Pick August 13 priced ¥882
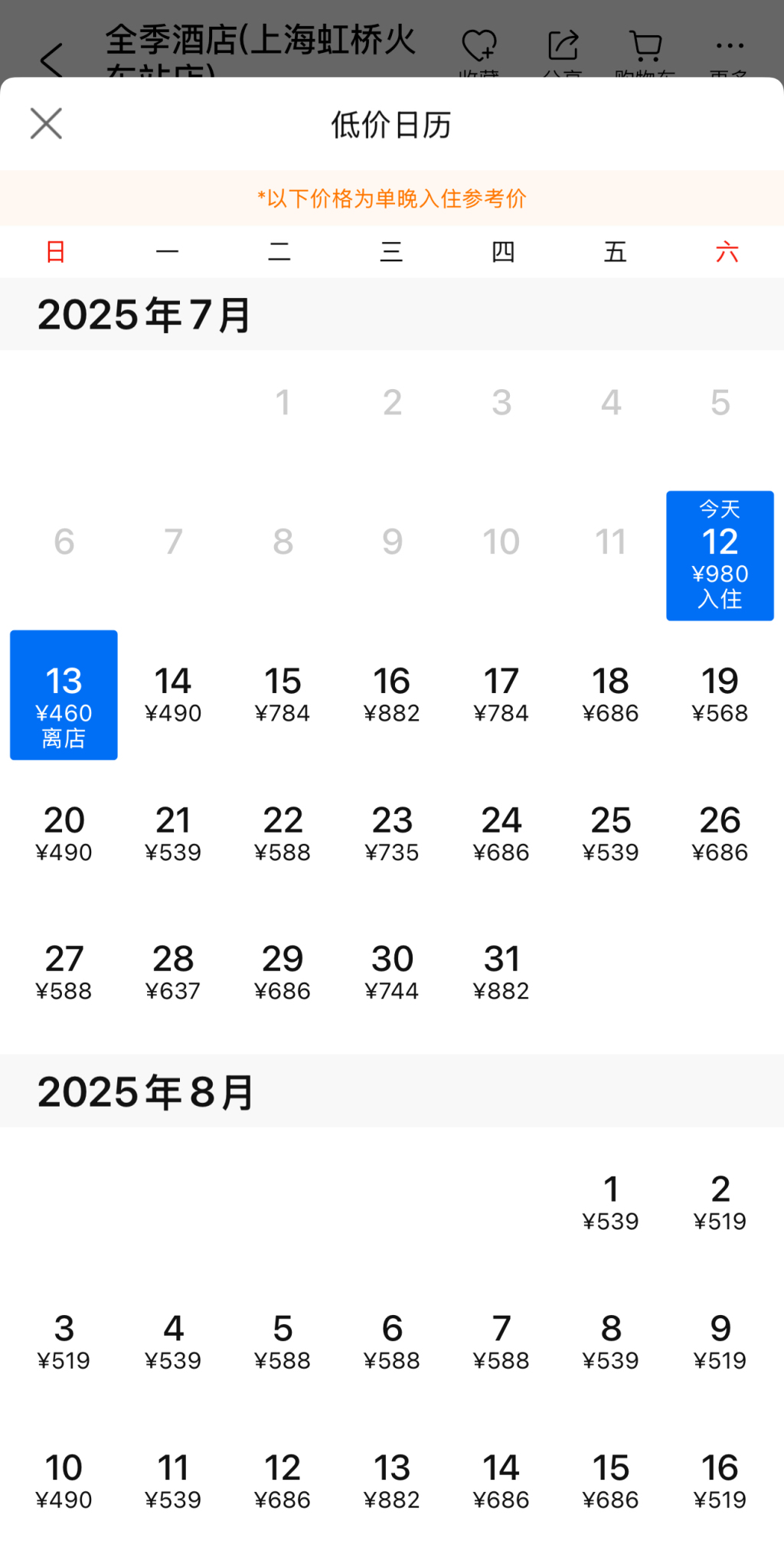This screenshot has height=1554, width=784. [392, 1481]
